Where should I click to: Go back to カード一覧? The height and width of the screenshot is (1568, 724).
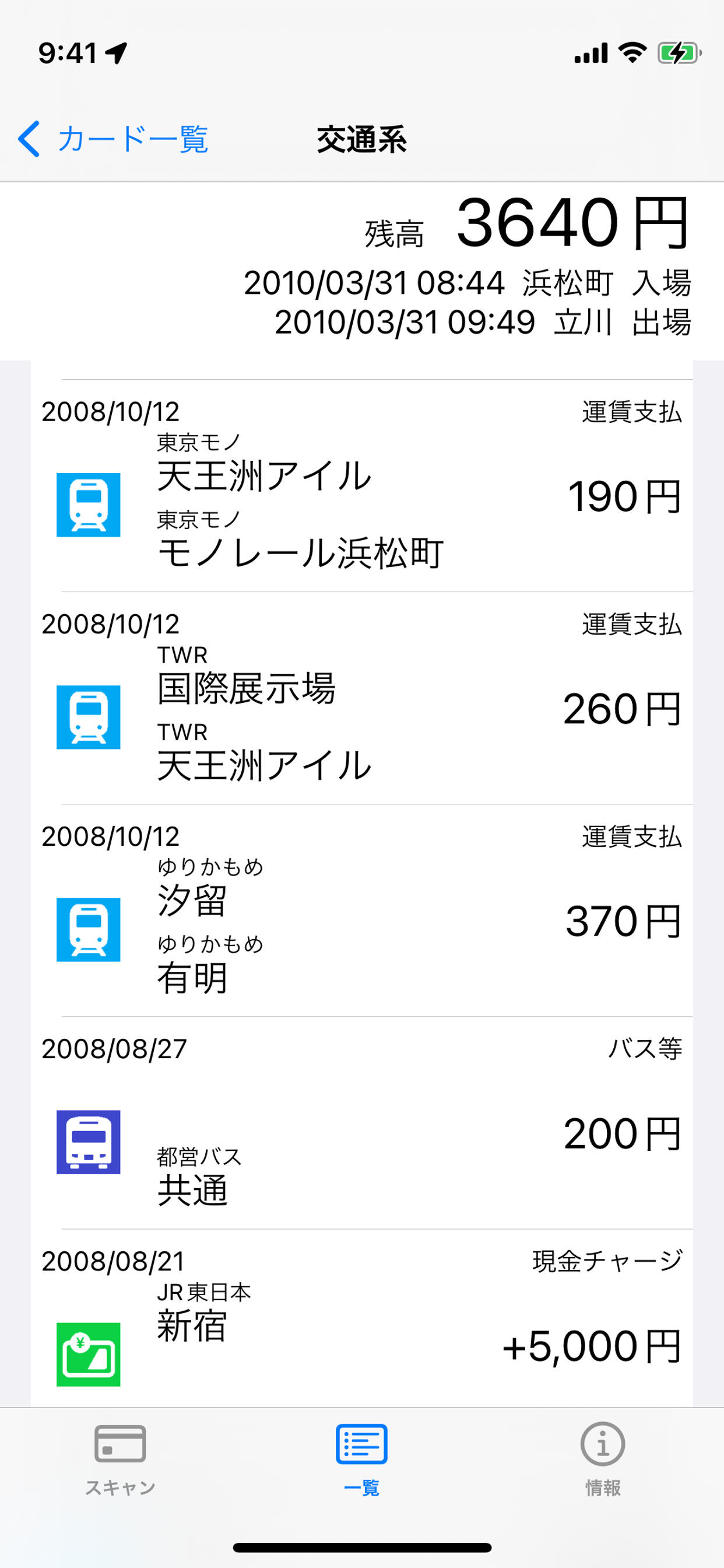pos(113,139)
